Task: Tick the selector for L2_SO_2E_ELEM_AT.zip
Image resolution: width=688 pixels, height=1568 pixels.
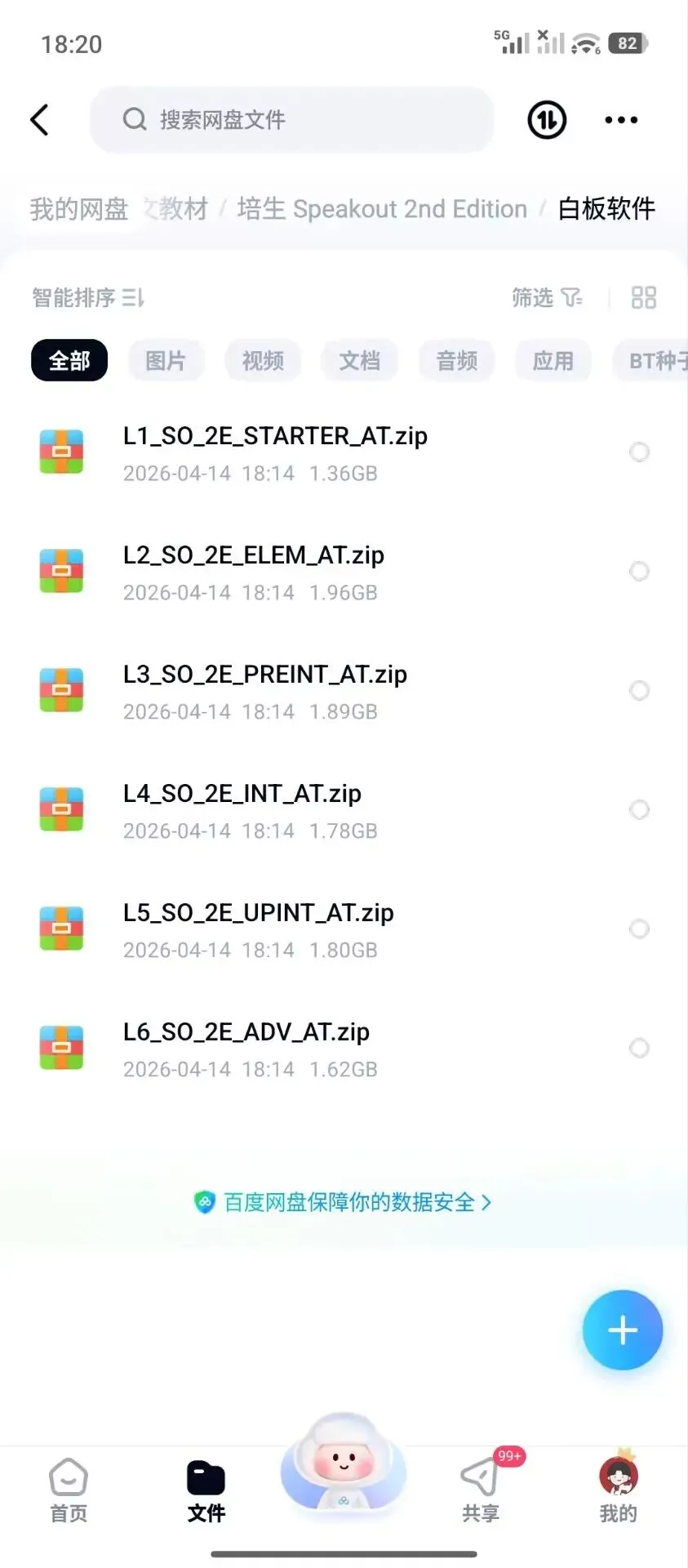Action: (x=640, y=571)
